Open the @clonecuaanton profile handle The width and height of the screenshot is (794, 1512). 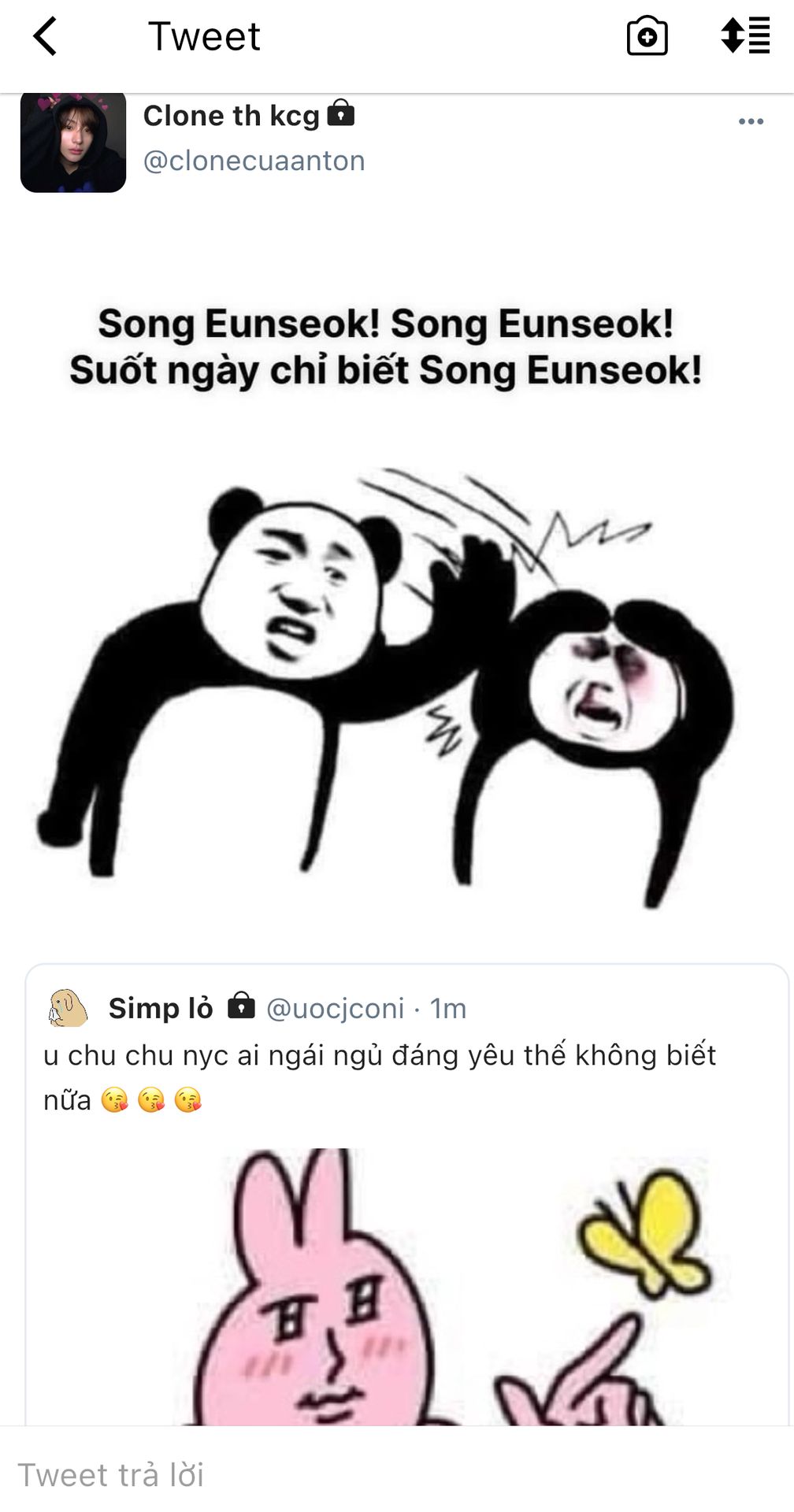click(254, 161)
